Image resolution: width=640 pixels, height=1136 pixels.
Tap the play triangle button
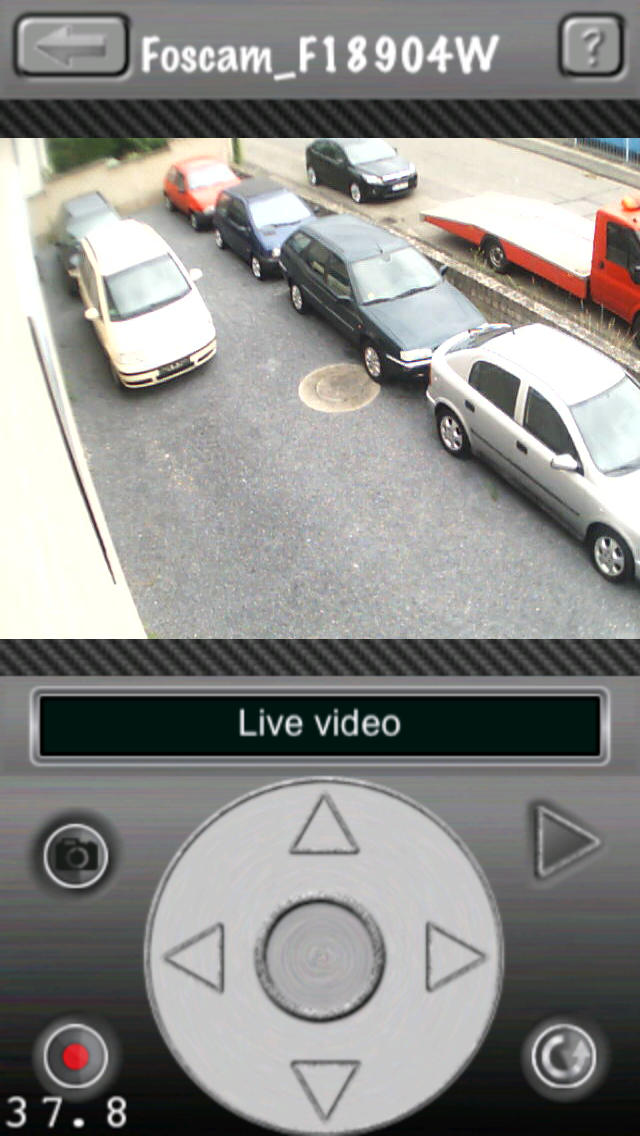point(566,841)
